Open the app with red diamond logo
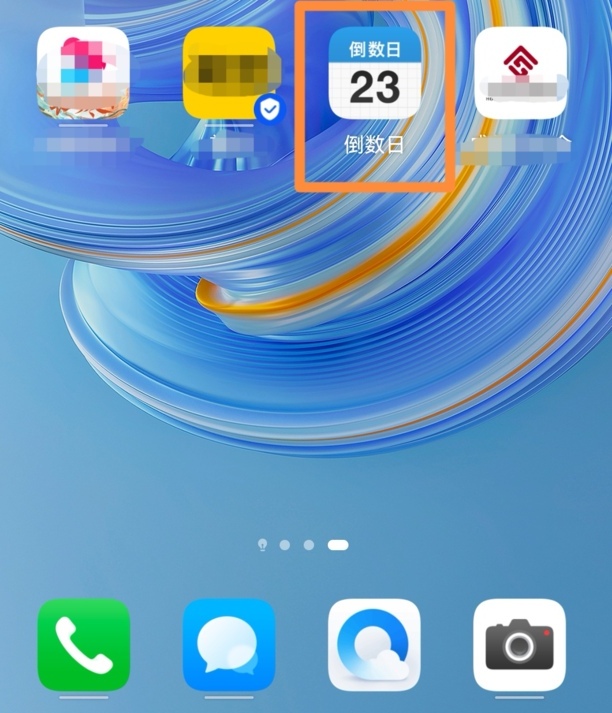Viewport: 612px width, 713px height. pos(520,73)
